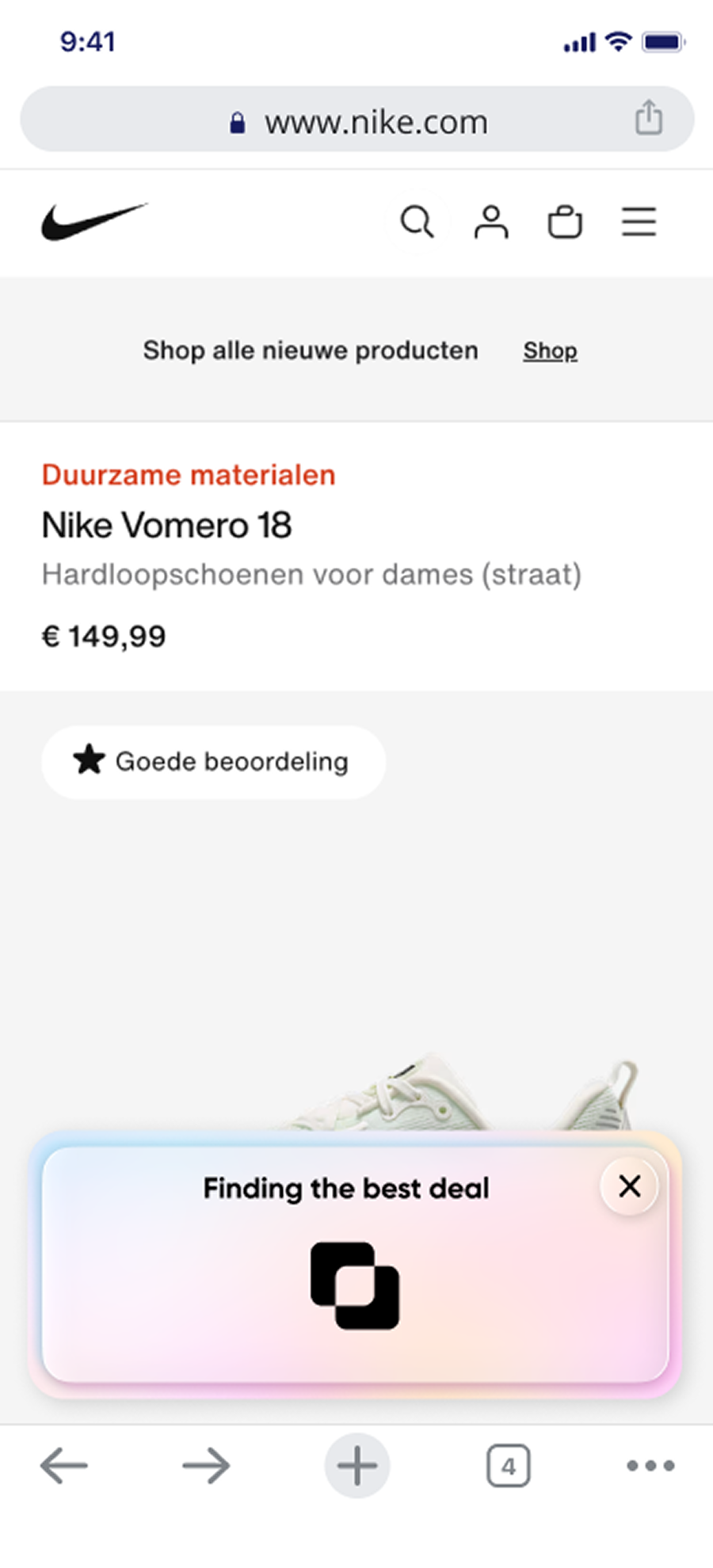
Task: Show the four open tabs
Action: [508, 1466]
